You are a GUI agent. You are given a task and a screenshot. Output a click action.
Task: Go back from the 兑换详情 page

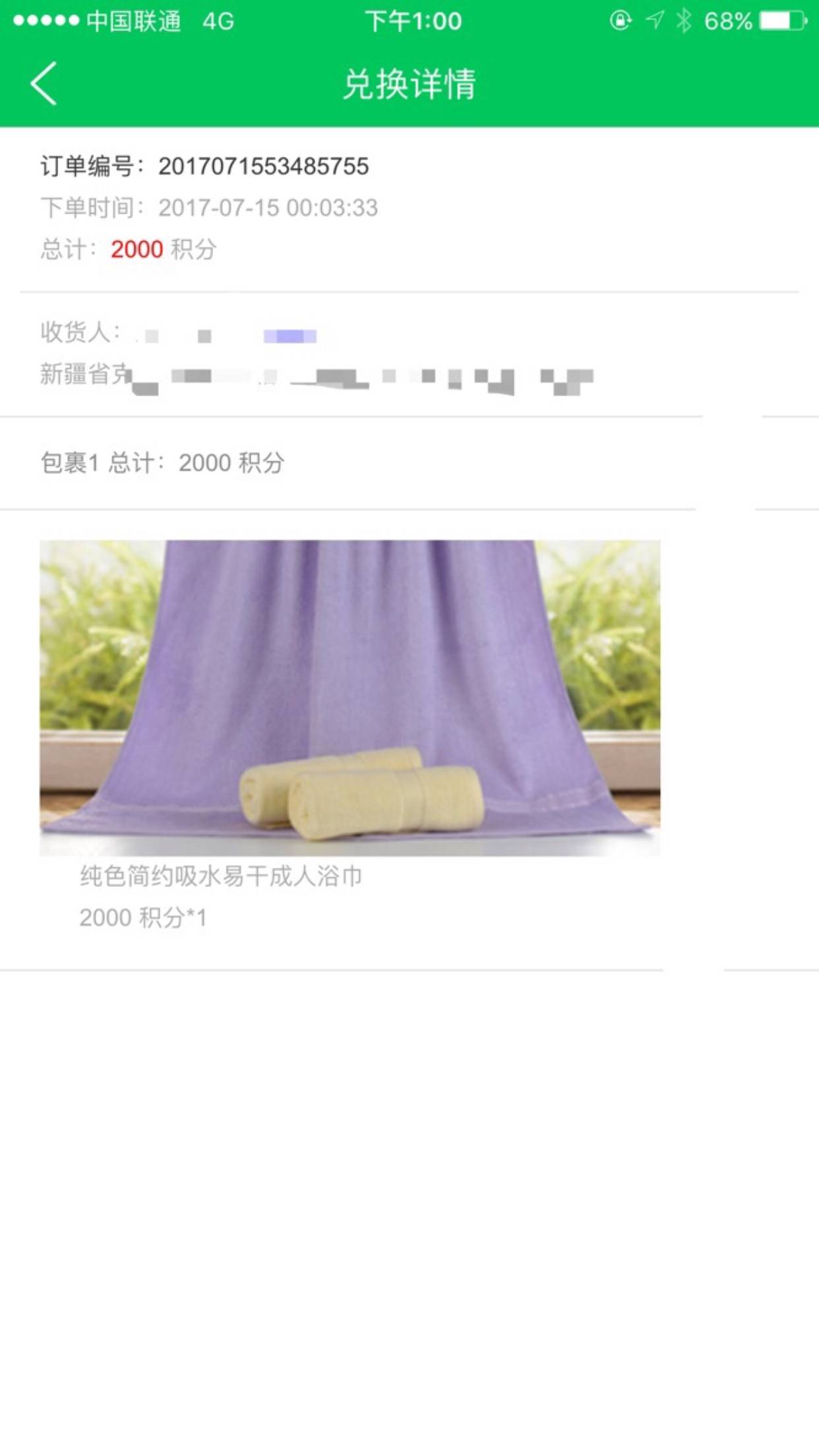click(44, 84)
